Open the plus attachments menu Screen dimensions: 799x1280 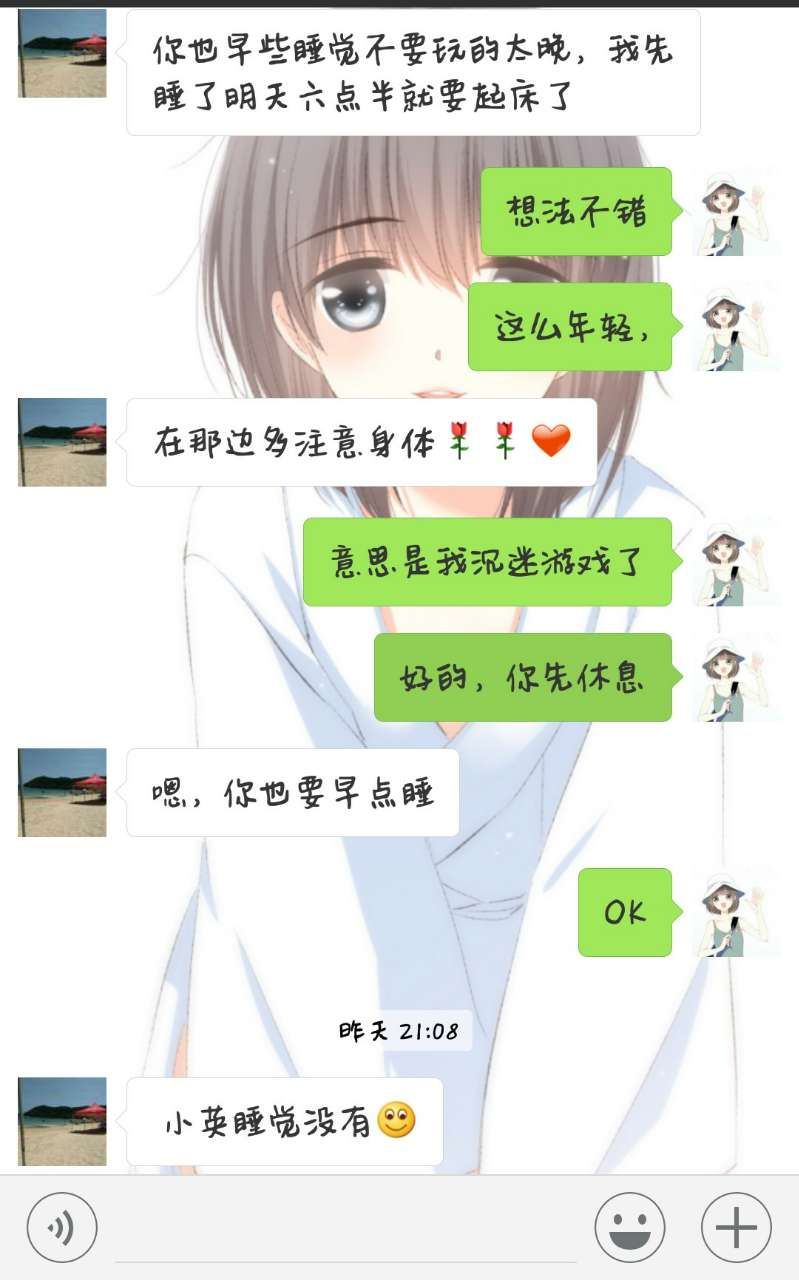pos(736,1227)
